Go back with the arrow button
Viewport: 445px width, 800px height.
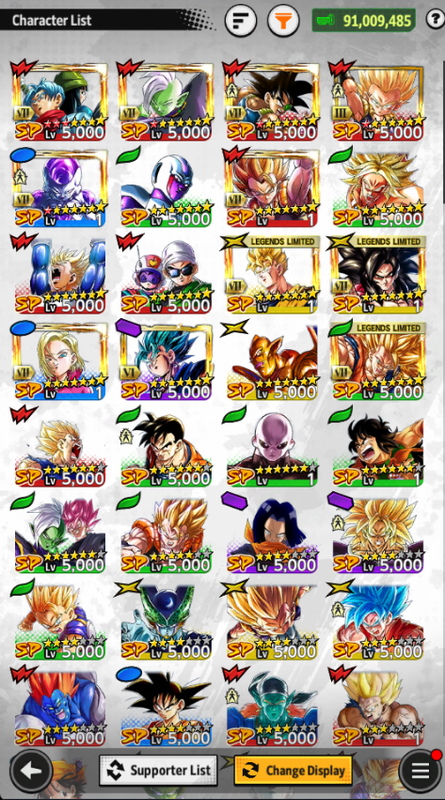[x=32, y=770]
